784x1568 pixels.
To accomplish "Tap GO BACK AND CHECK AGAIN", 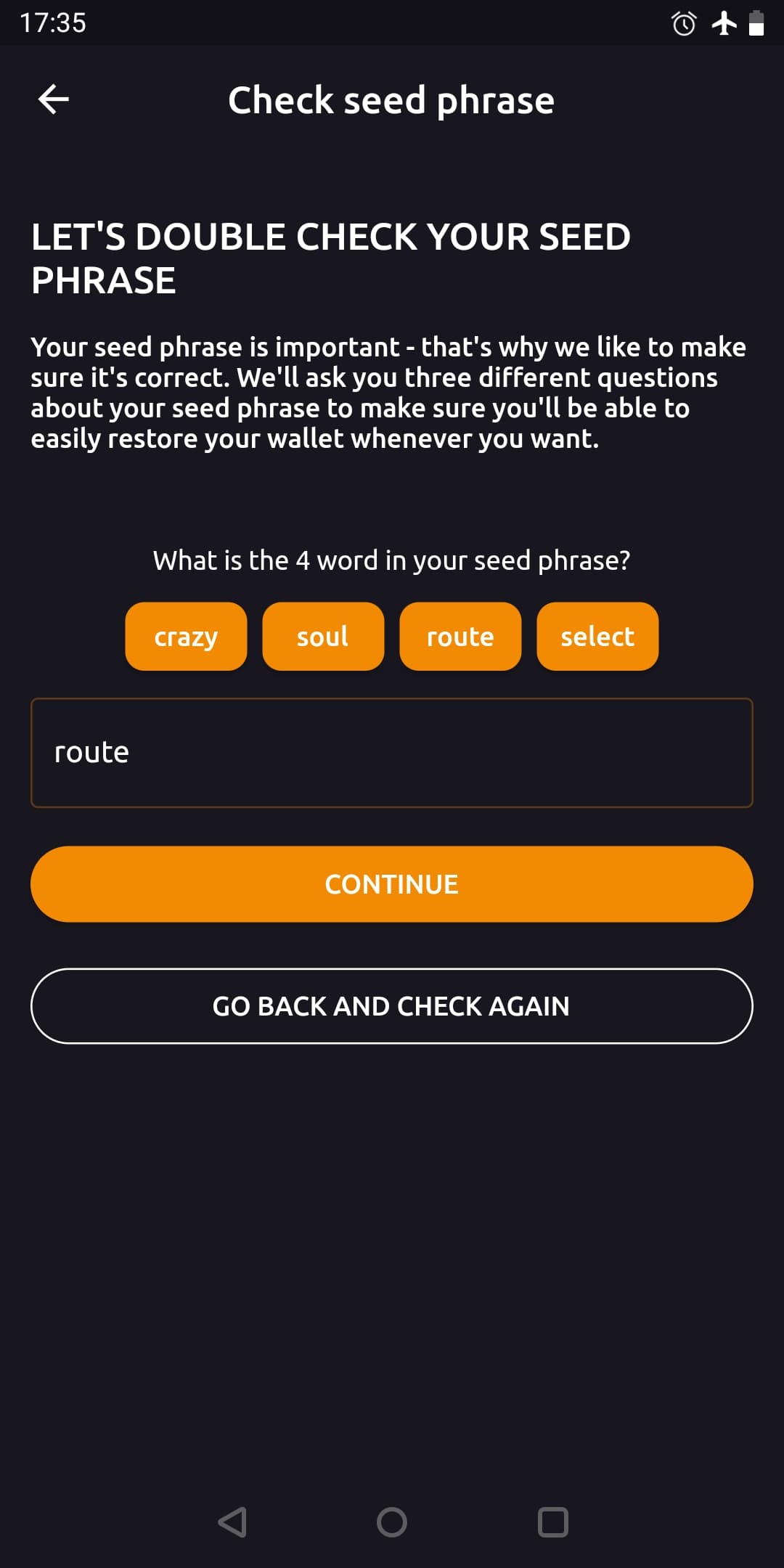I will [x=392, y=1006].
